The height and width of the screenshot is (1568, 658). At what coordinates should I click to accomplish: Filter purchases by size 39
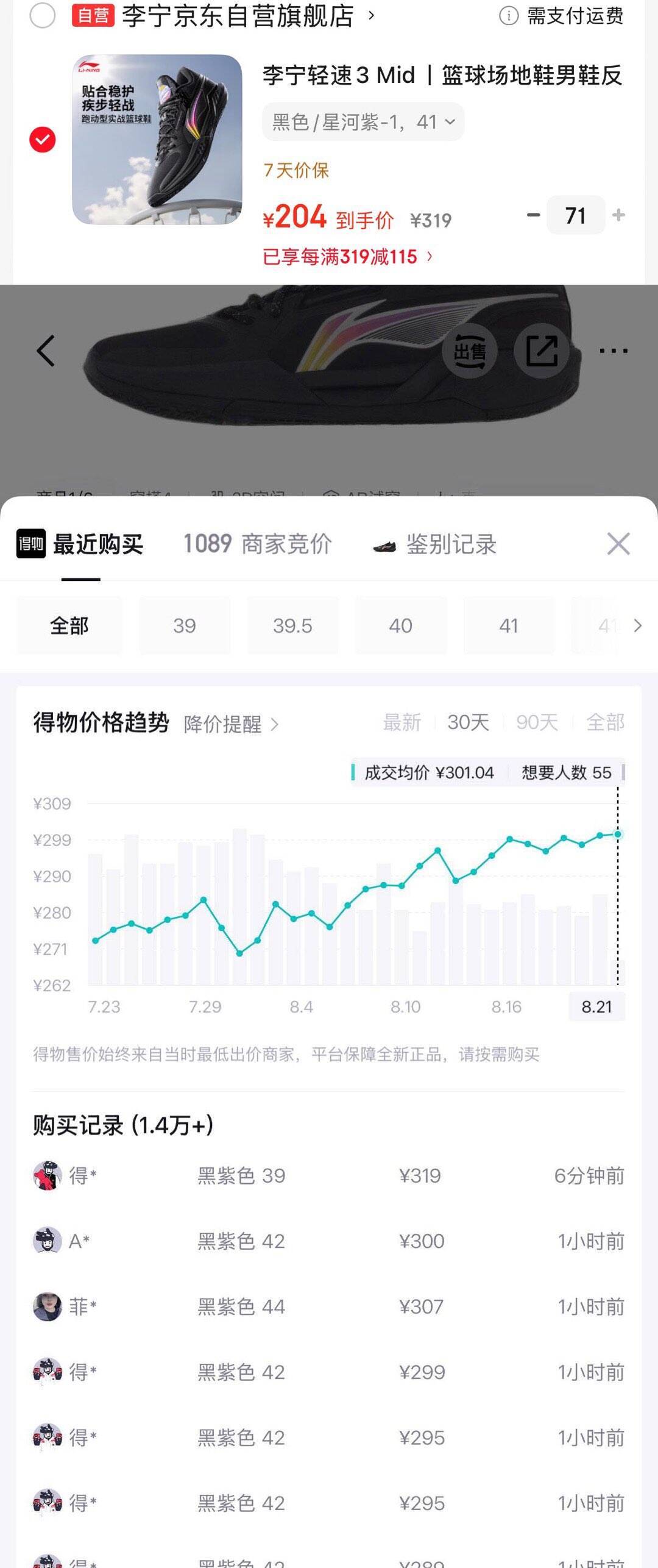pyautogui.click(x=185, y=625)
